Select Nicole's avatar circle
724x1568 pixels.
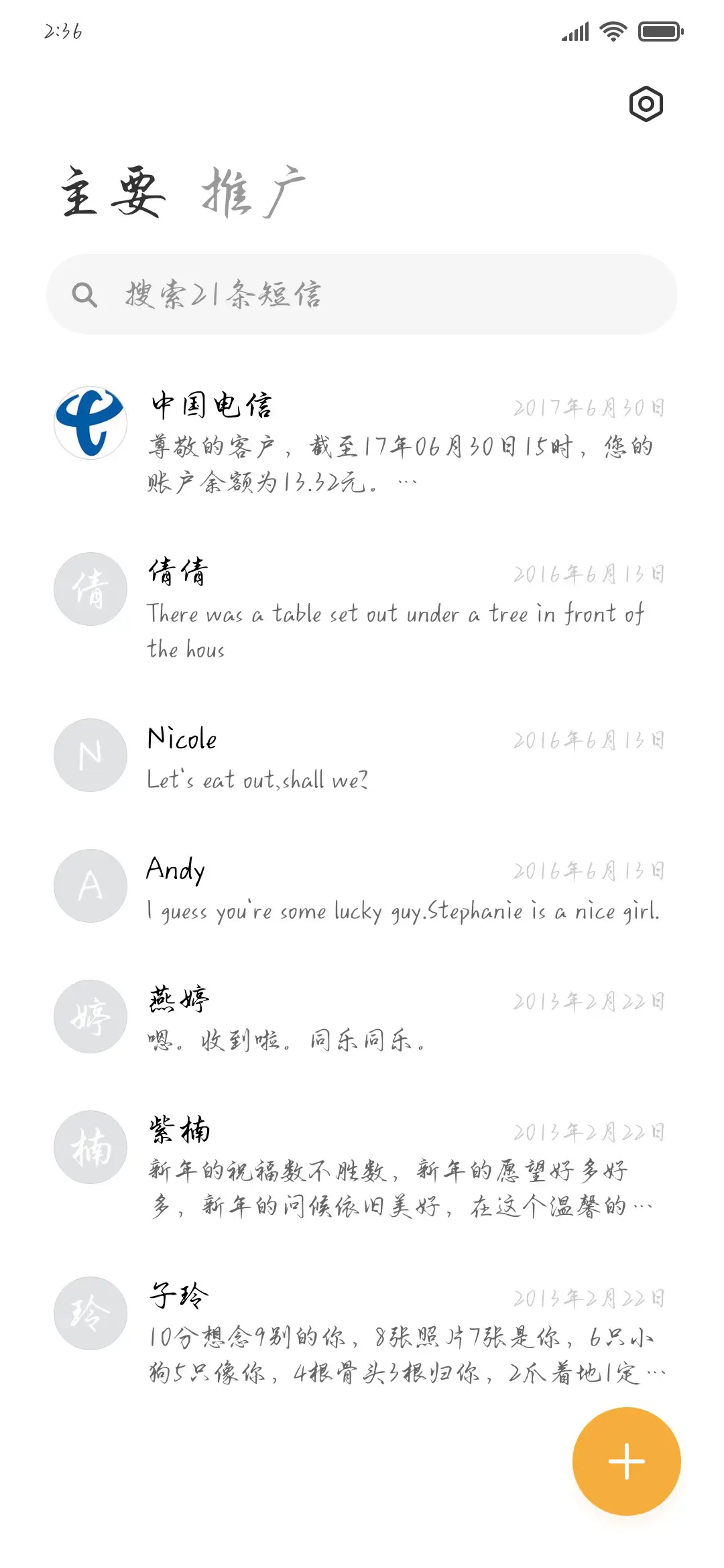[90, 755]
